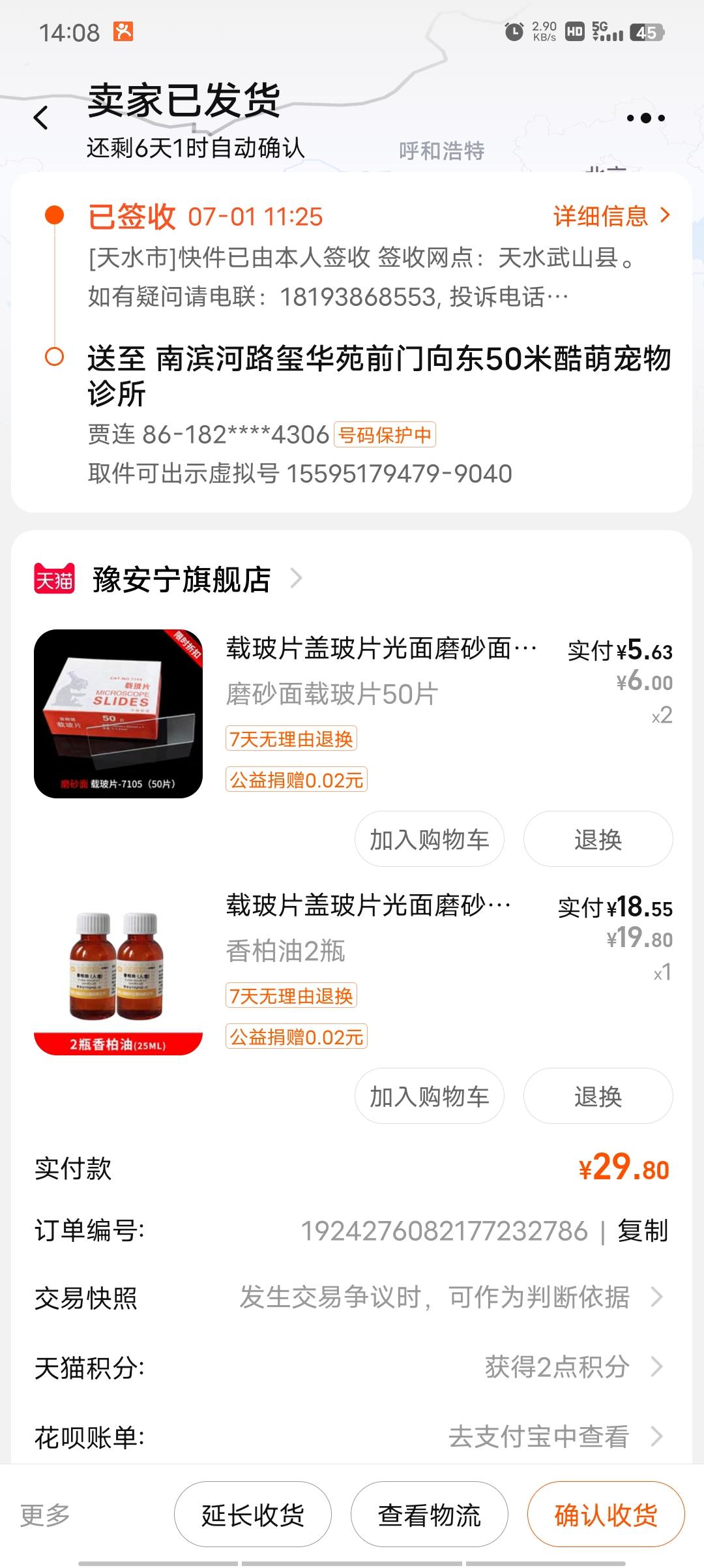Copy the order number with 复制
Viewport: 704px width, 1568px height.
[643, 1231]
